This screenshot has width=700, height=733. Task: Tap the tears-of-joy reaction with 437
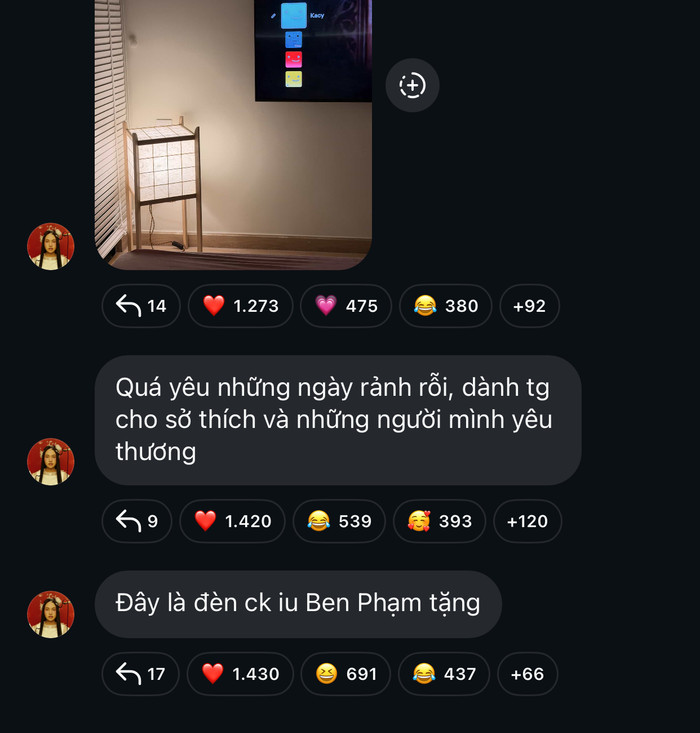(x=444, y=674)
